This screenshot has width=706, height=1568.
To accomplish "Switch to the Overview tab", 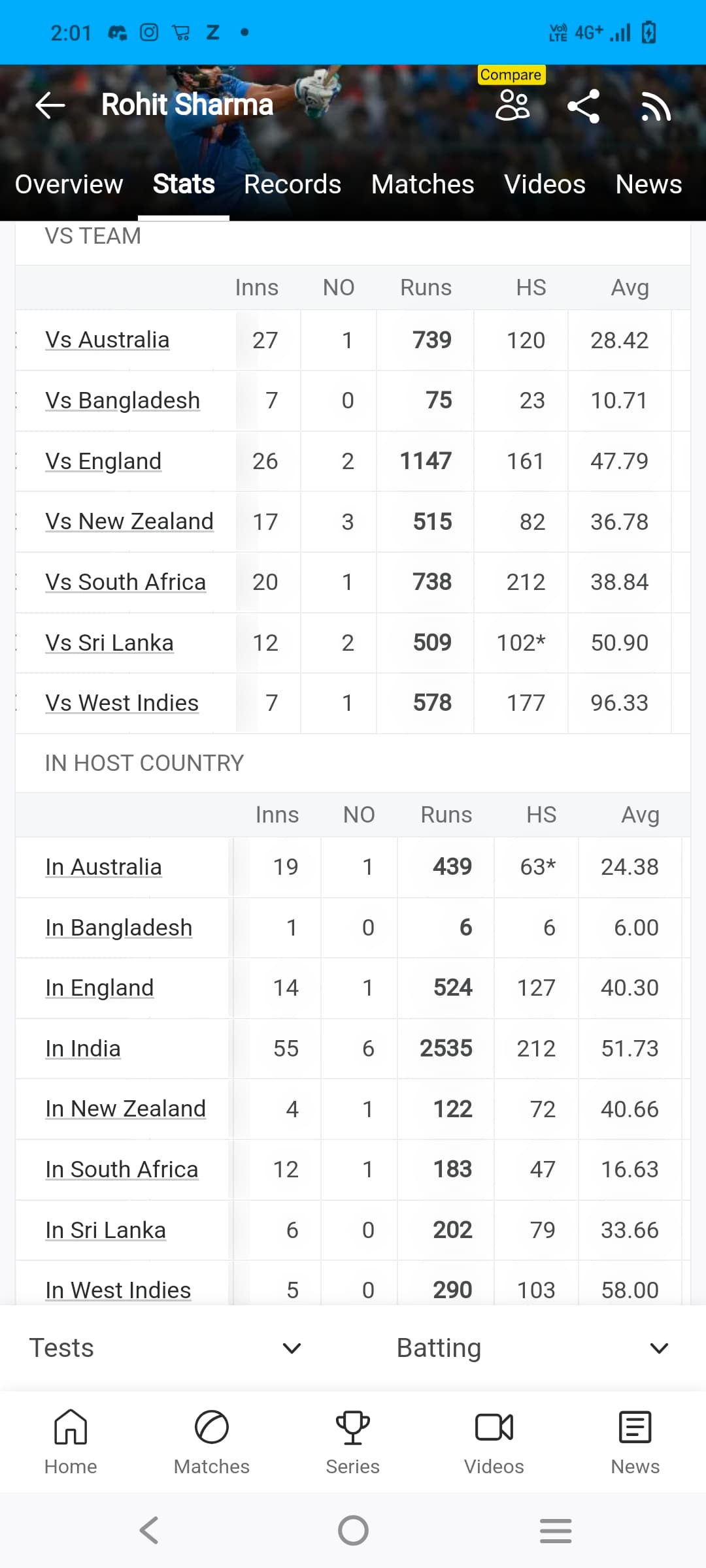I will 69,184.
